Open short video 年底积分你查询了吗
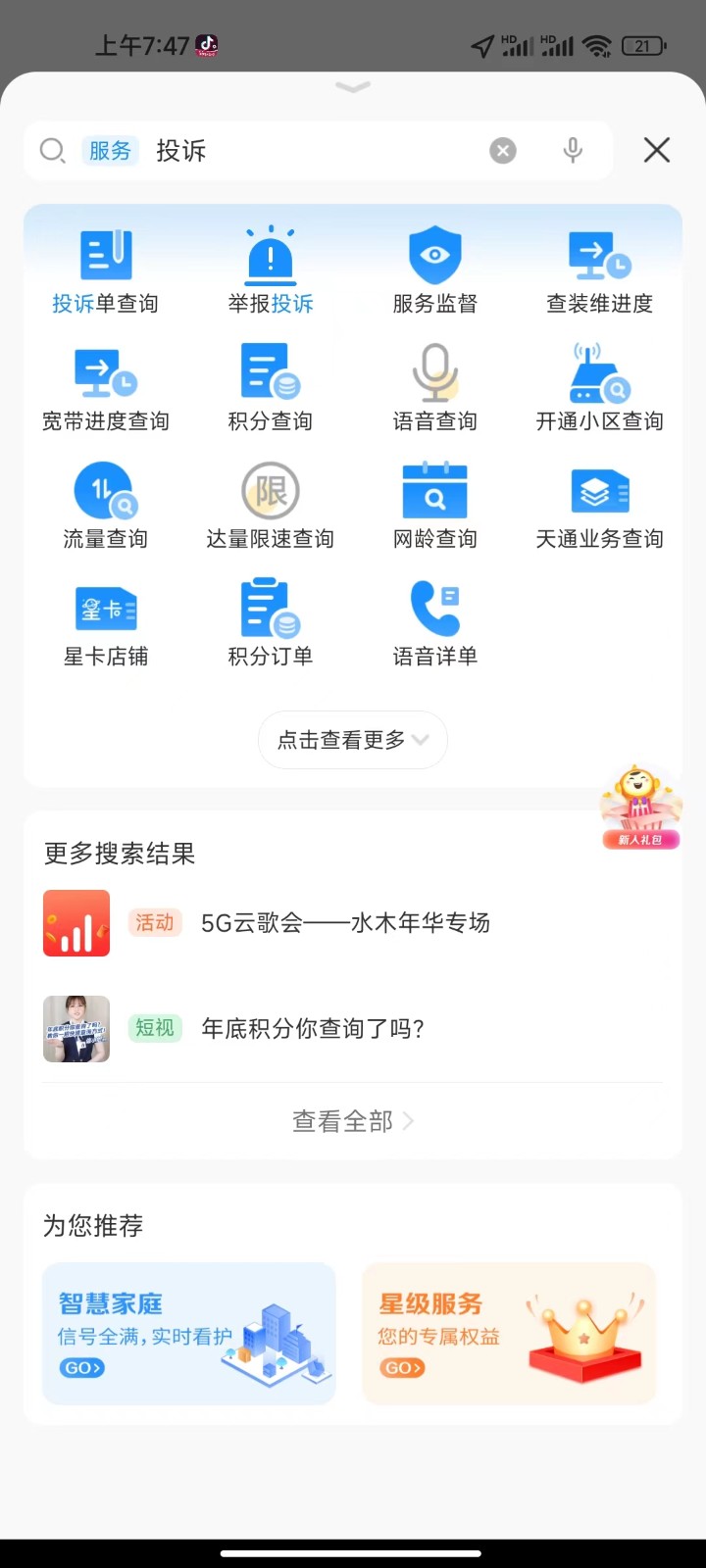 coord(314,1029)
